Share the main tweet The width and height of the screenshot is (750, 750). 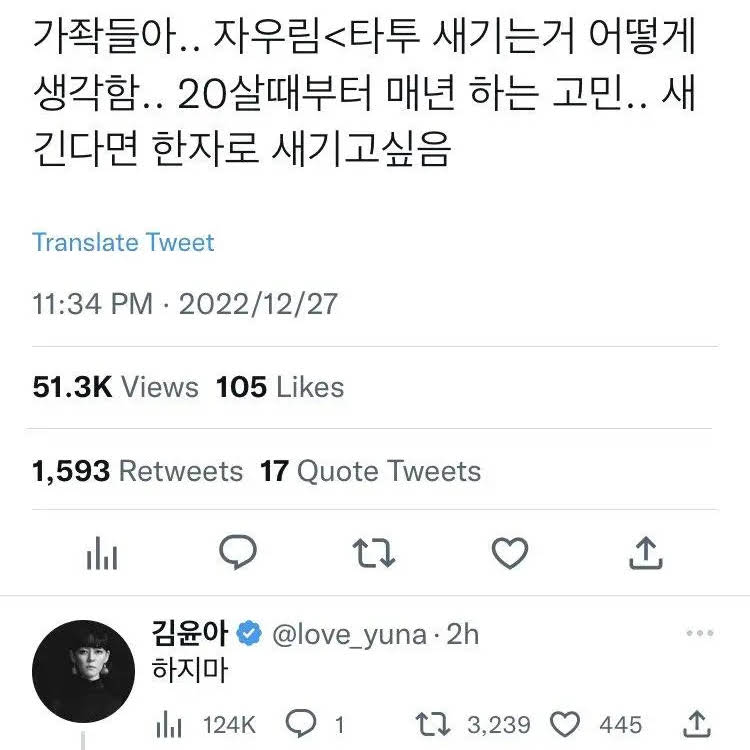[646, 552]
